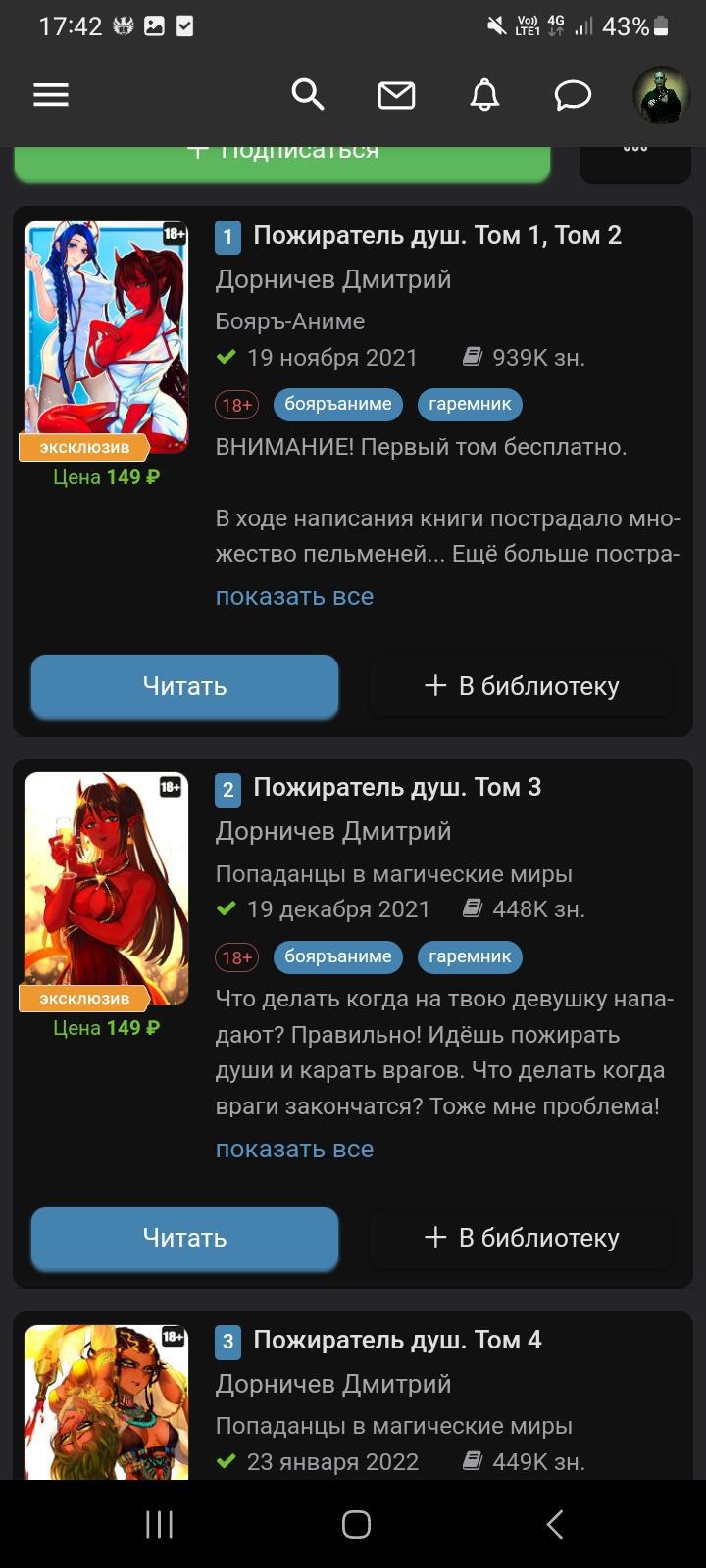Image resolution: width=706 pixels, height=1568 pixels.
Task: Open the Бояръ-Аниме genre link
Action: 290,320
